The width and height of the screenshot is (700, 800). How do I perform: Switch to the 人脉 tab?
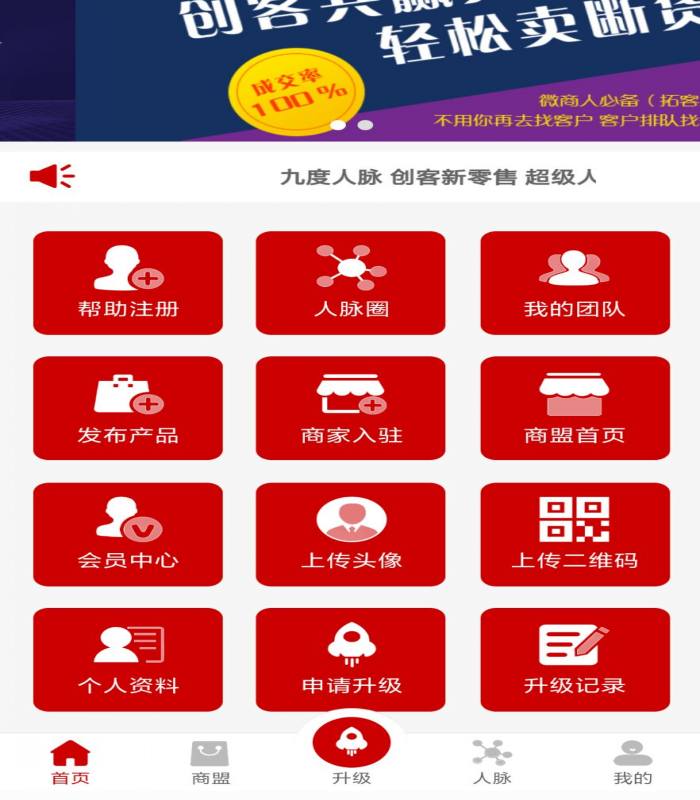click(x=492, y=763)
